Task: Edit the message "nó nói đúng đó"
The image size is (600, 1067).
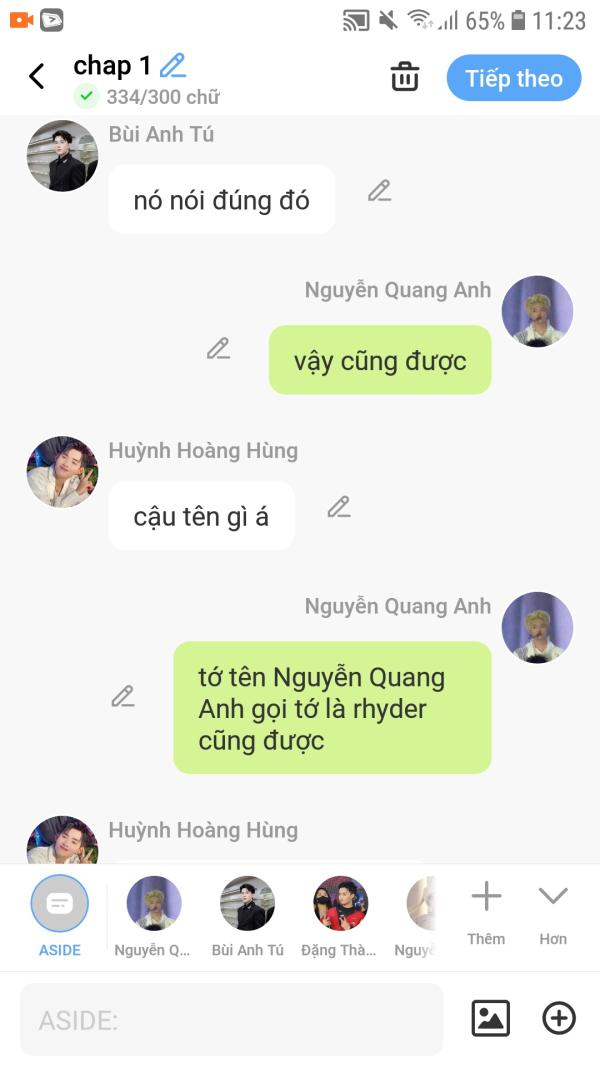Action: pyautogui.click(x=379, y=191)
